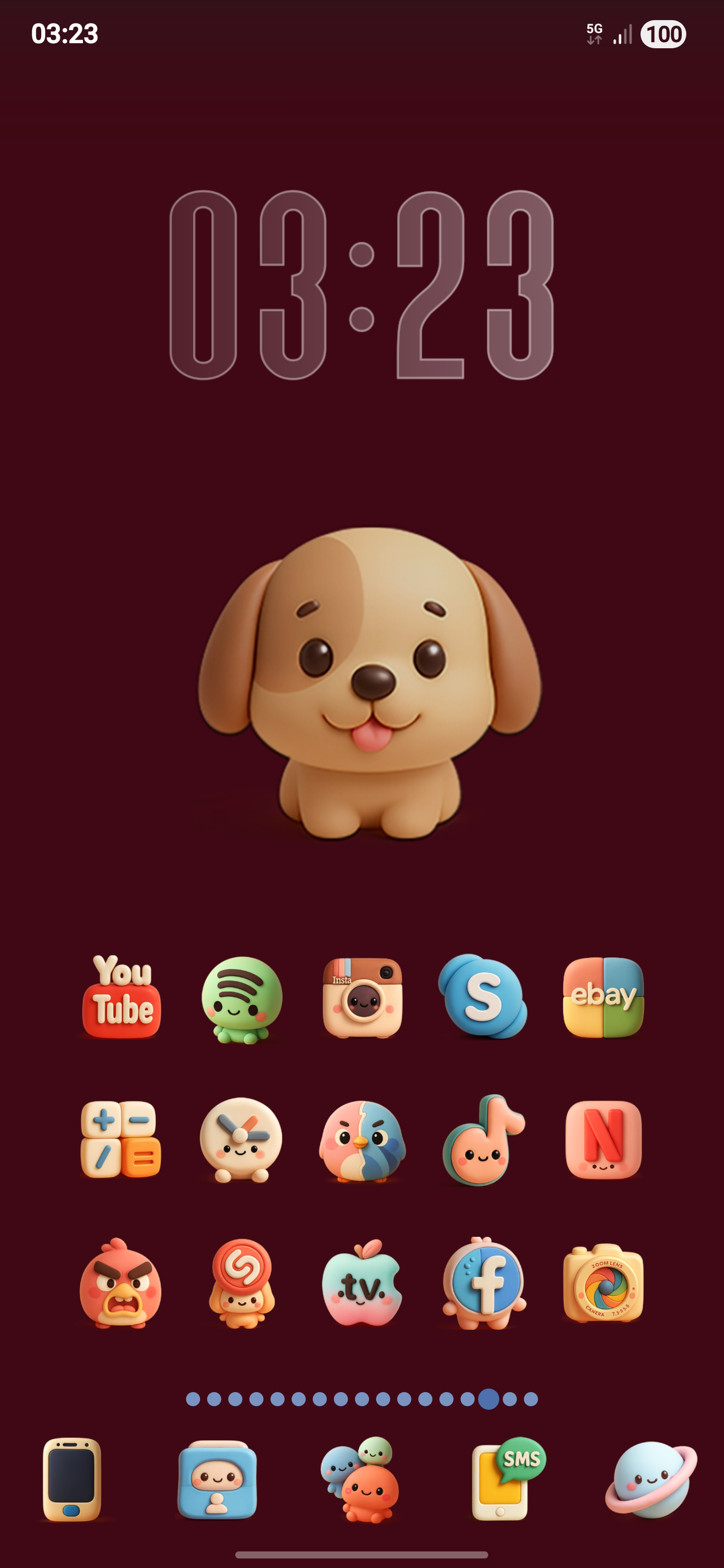The width and height of the screenshot is (724, 1568).
Task: Open the ebay app
Action: tap(603, 997)
